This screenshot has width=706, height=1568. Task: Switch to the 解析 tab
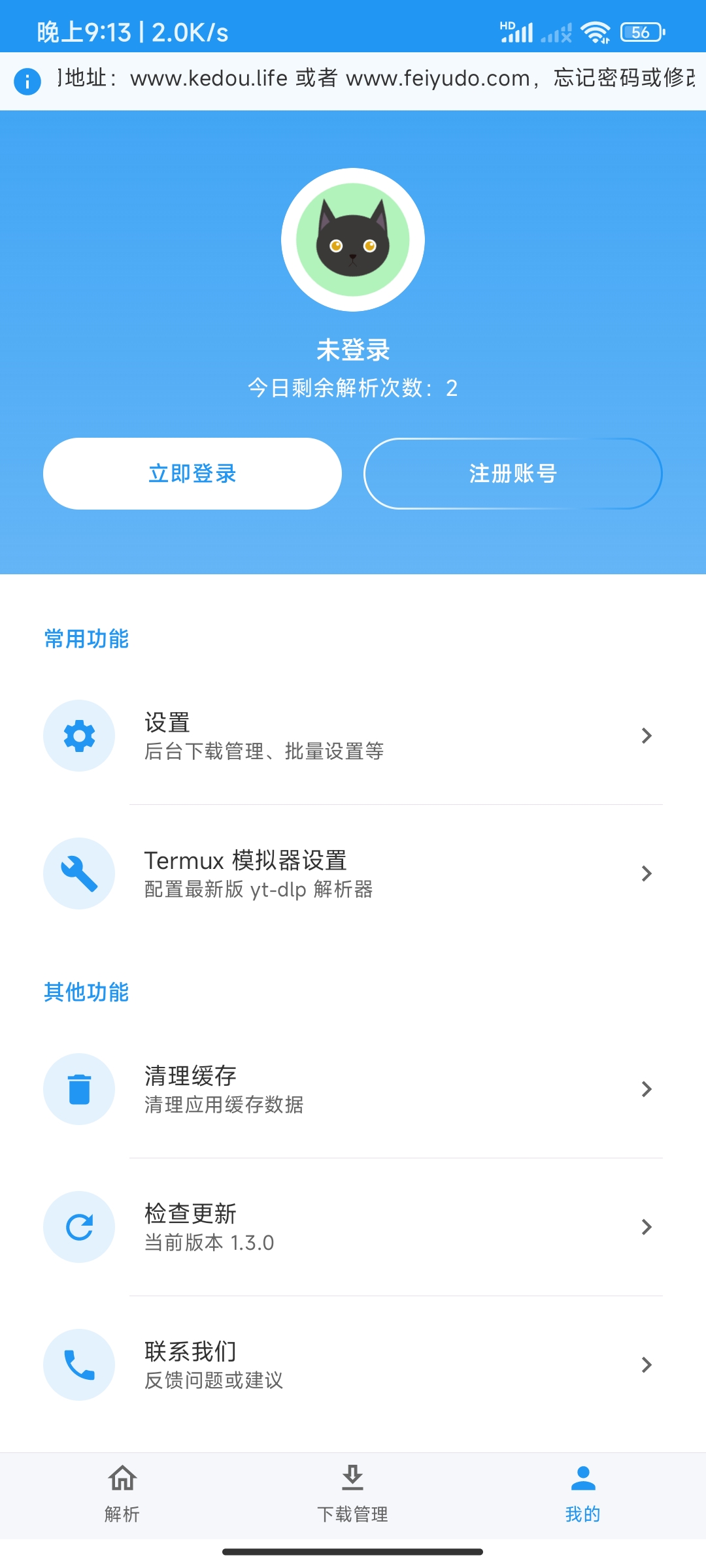(x=122, y=1494)
